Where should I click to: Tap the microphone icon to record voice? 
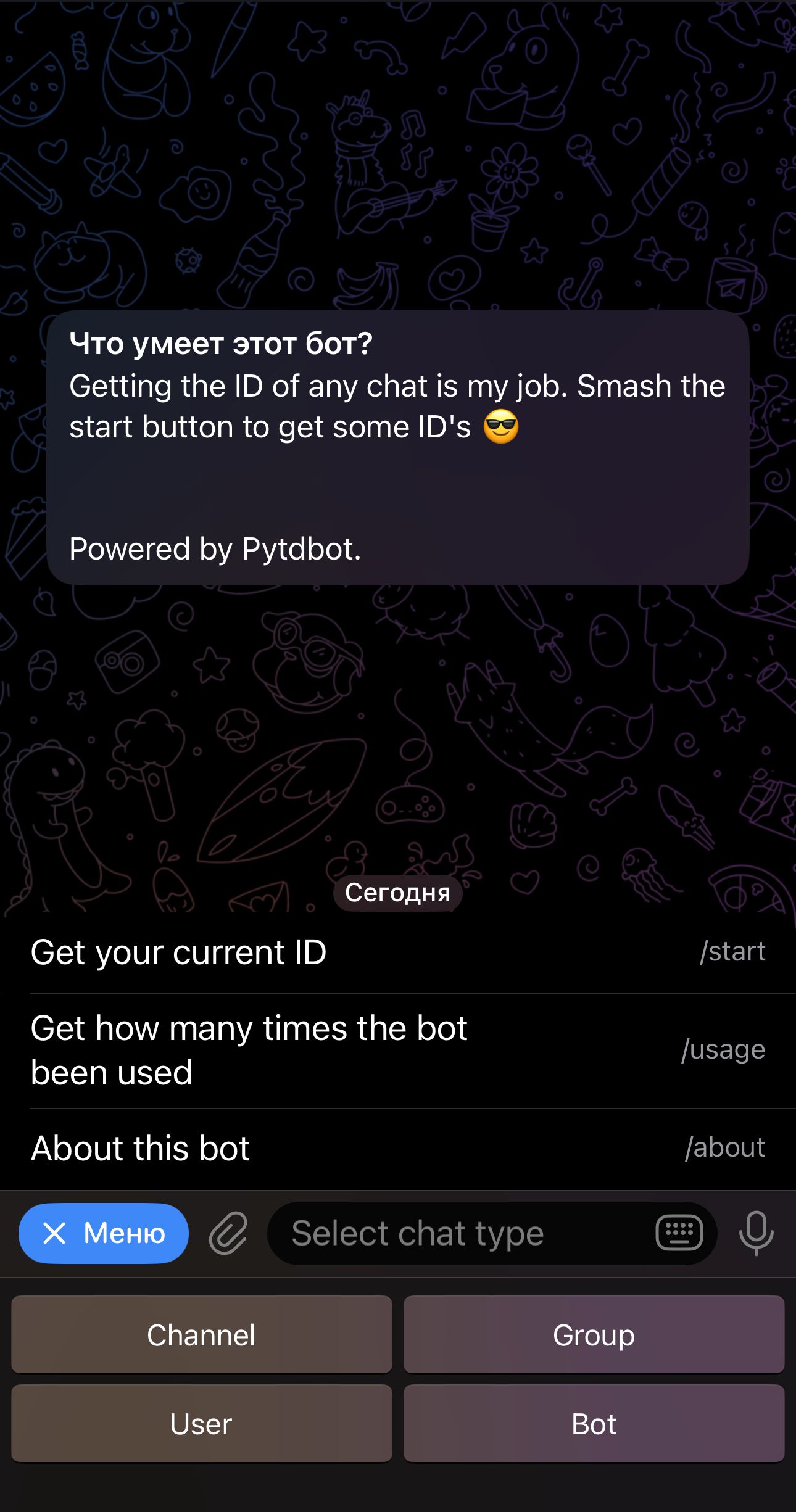[756, 1233]
